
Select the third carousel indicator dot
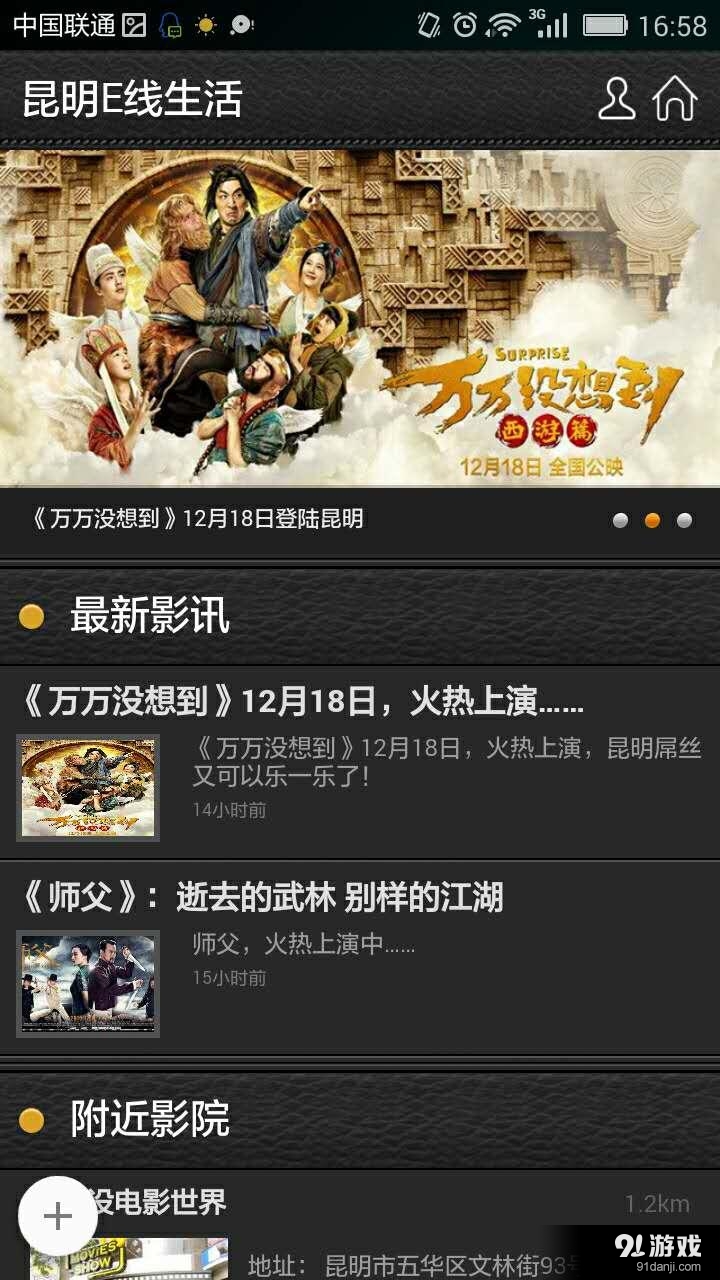coord(685,519)
